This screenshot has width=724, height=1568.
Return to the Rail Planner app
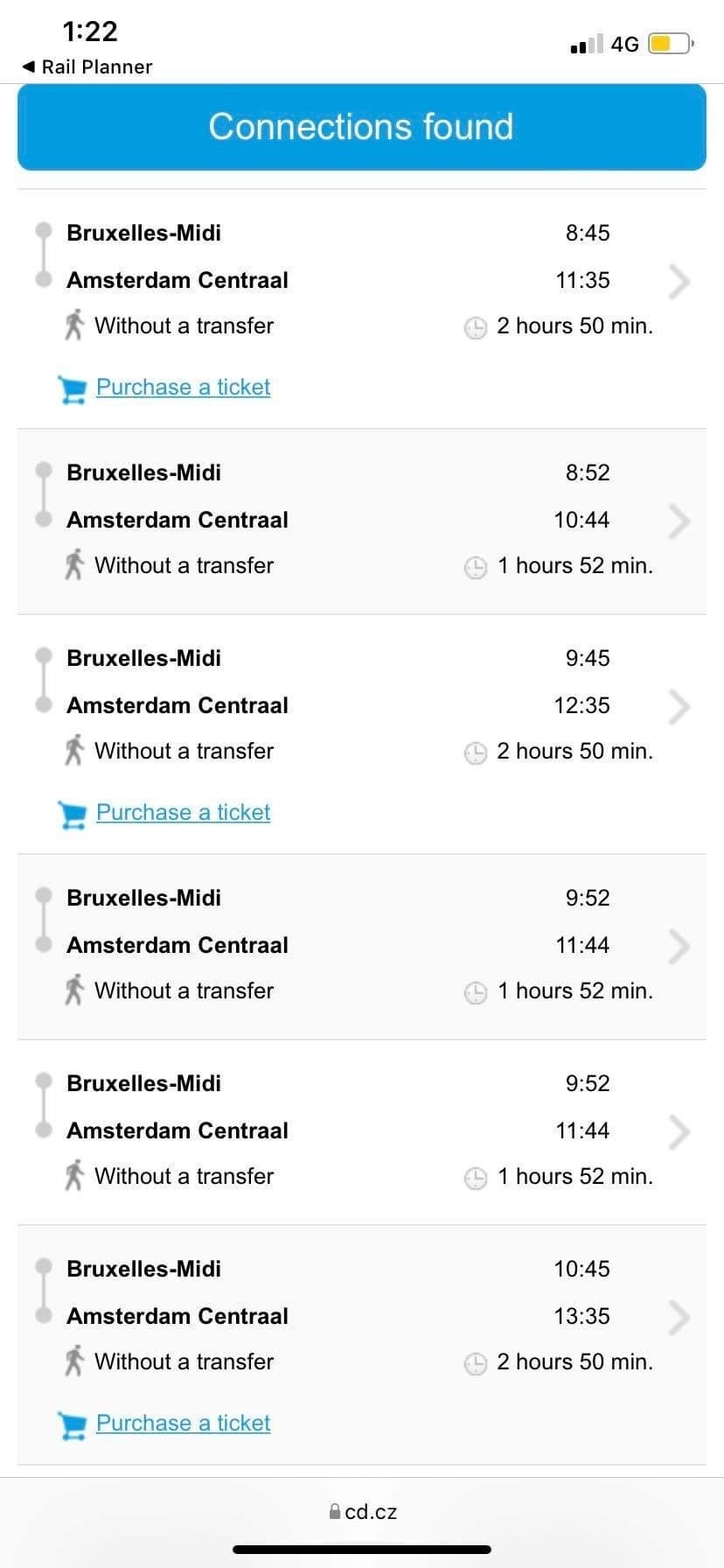[87, 66]
